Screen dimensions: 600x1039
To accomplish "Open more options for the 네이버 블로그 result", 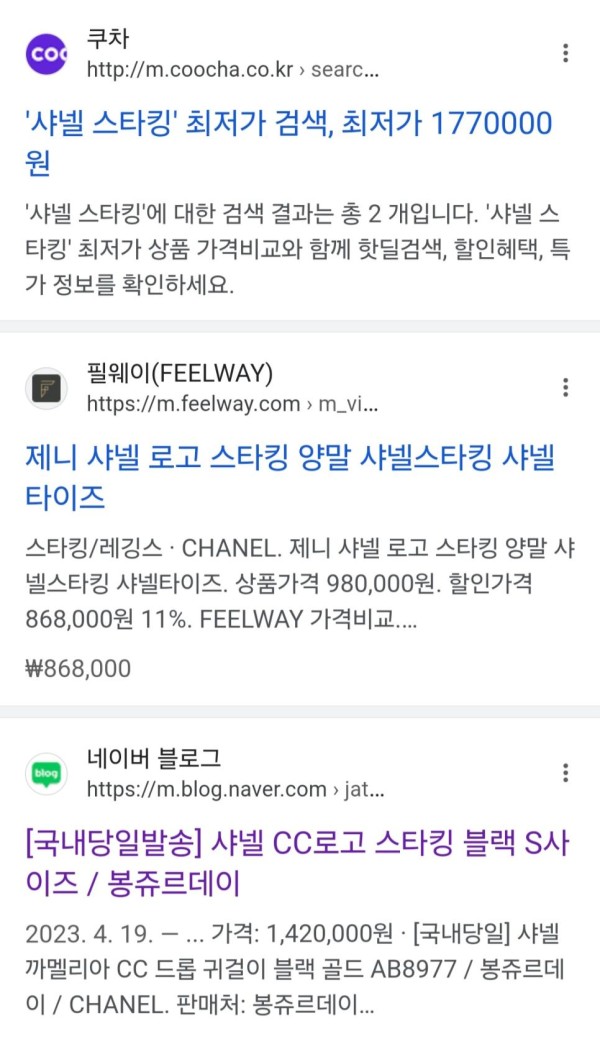I will pyautogui.click(x=566, y=773).
